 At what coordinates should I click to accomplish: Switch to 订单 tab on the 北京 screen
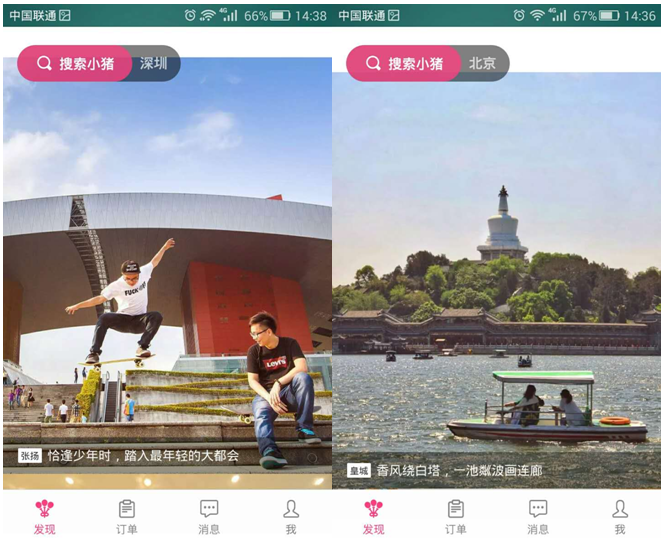pyautogui.click(x=455, y=516)
